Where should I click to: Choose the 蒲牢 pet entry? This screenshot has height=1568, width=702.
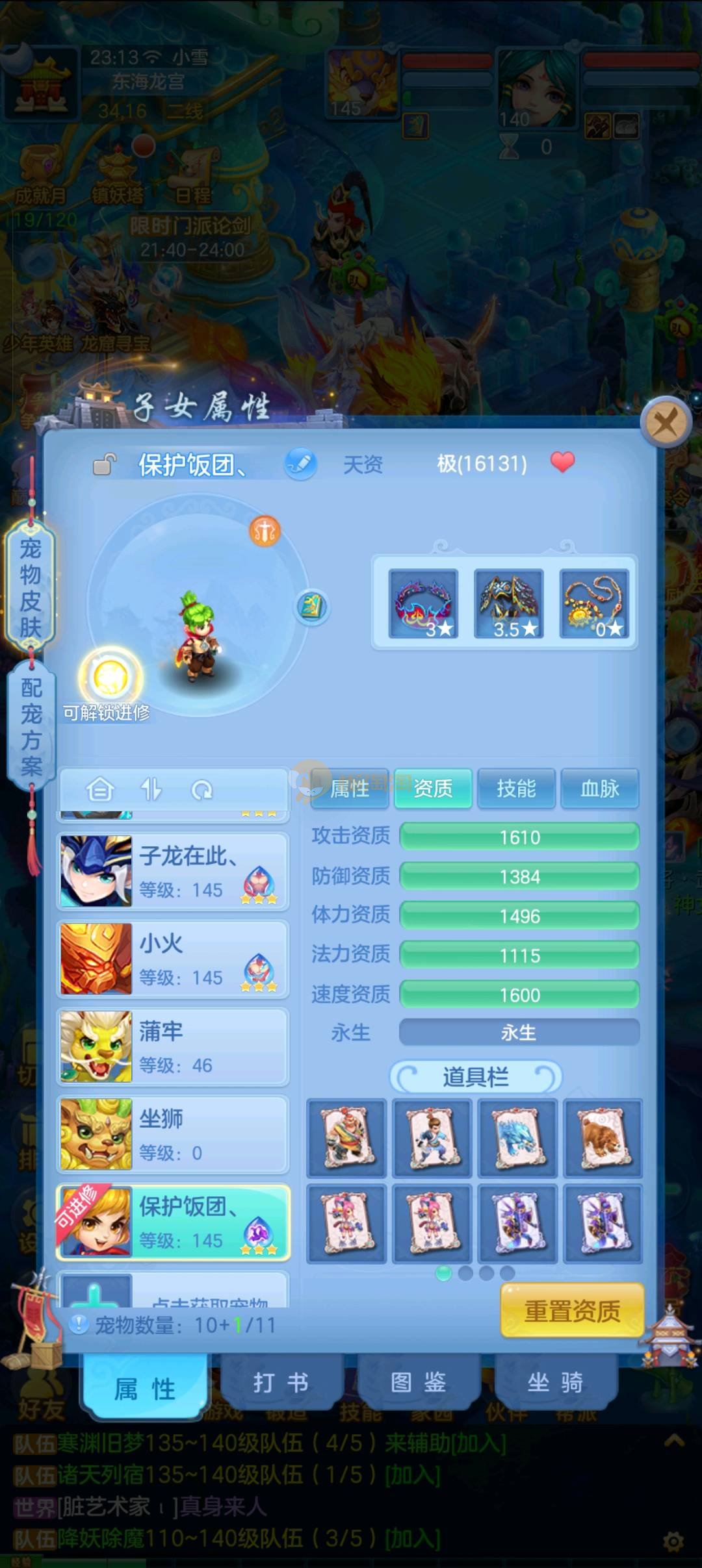tap(173, 1047)
